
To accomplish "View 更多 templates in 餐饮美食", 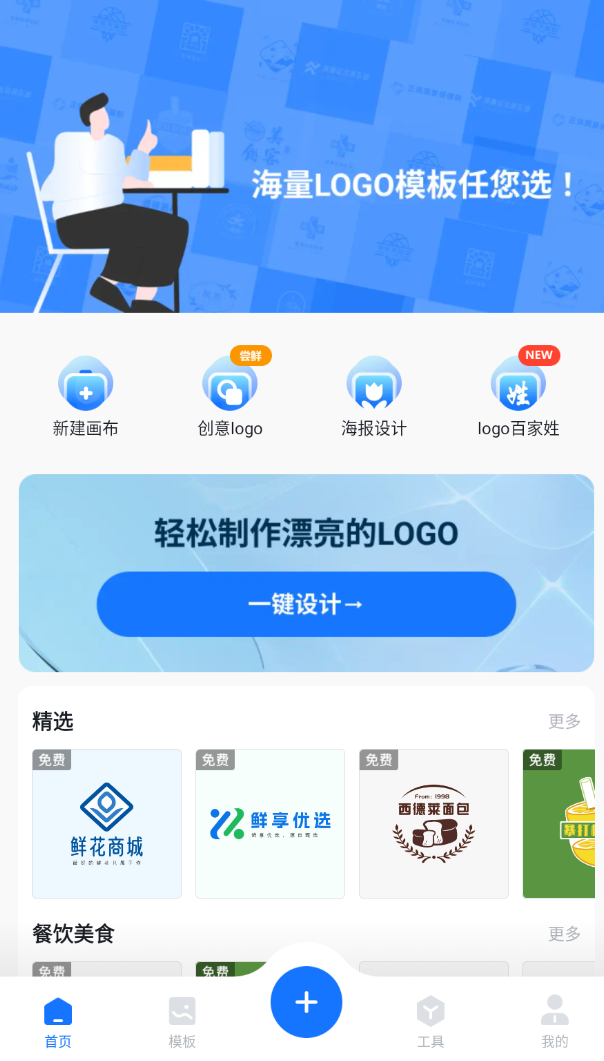I will tap(564, 934).
